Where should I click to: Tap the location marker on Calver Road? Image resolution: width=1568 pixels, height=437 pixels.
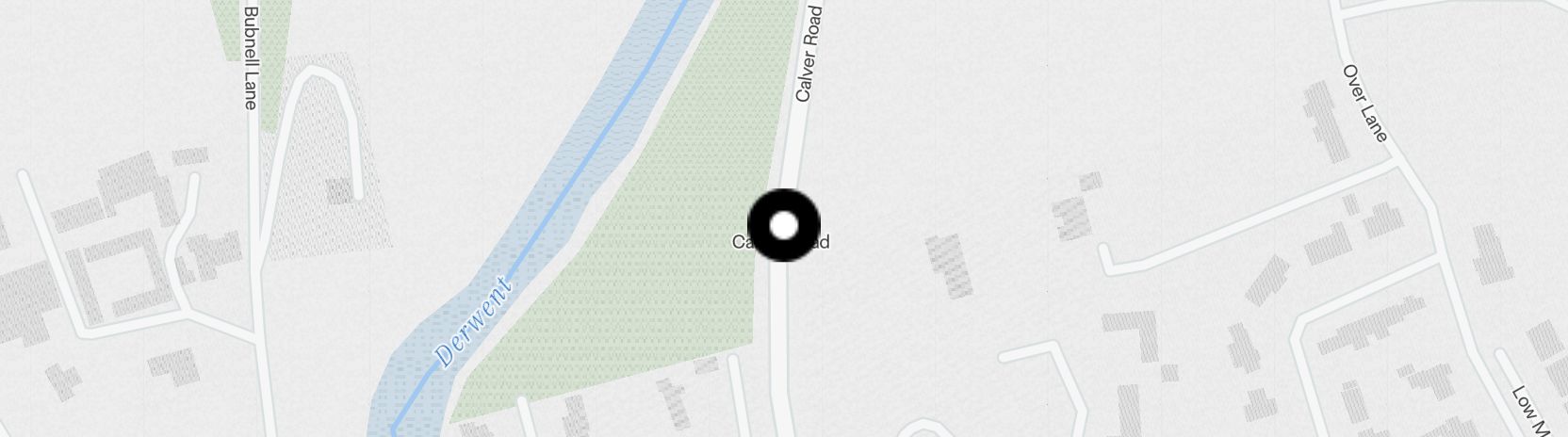pyautogui.click(x=784, y=226)
